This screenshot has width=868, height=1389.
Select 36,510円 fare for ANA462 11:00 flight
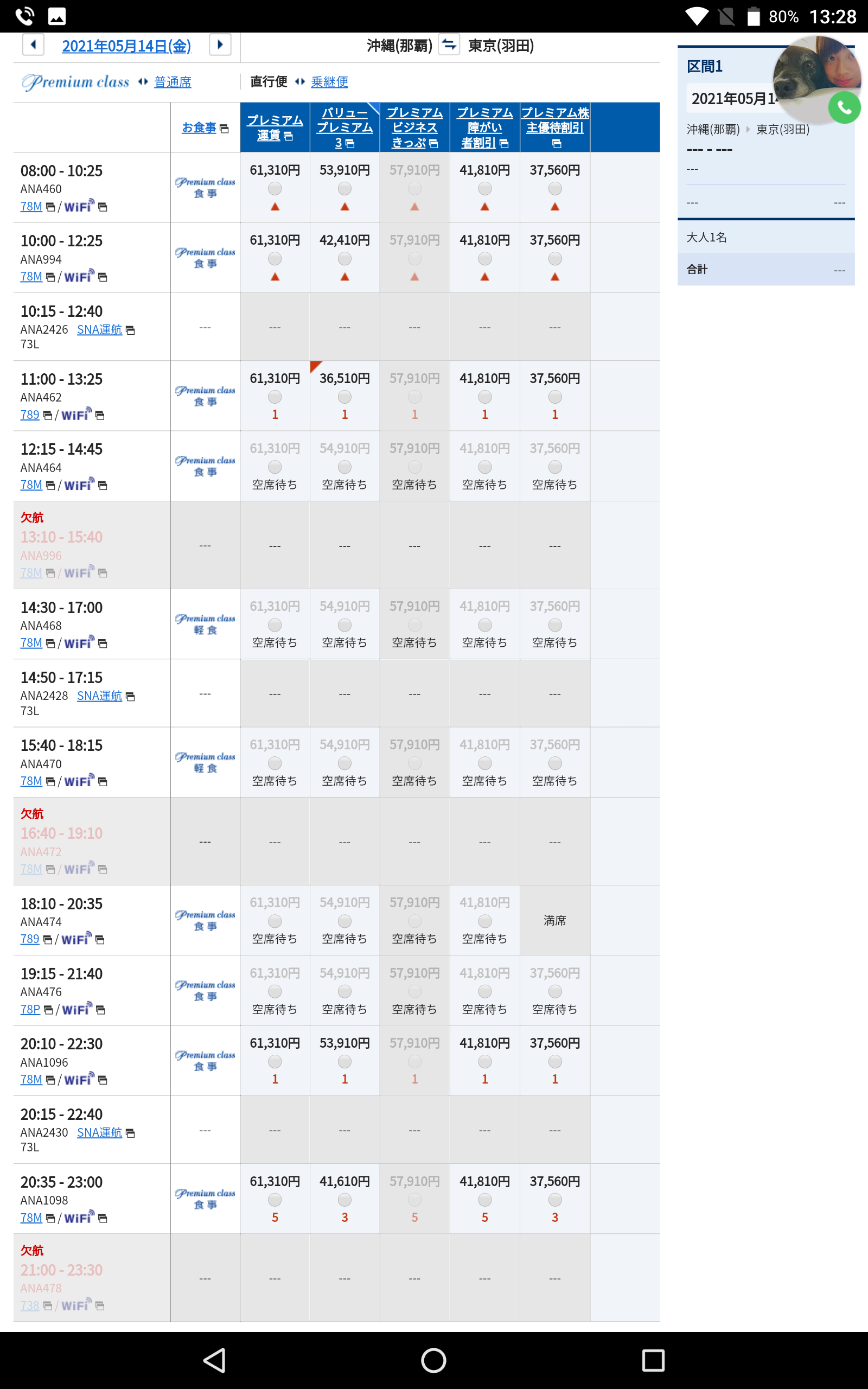tap(344, 397)
